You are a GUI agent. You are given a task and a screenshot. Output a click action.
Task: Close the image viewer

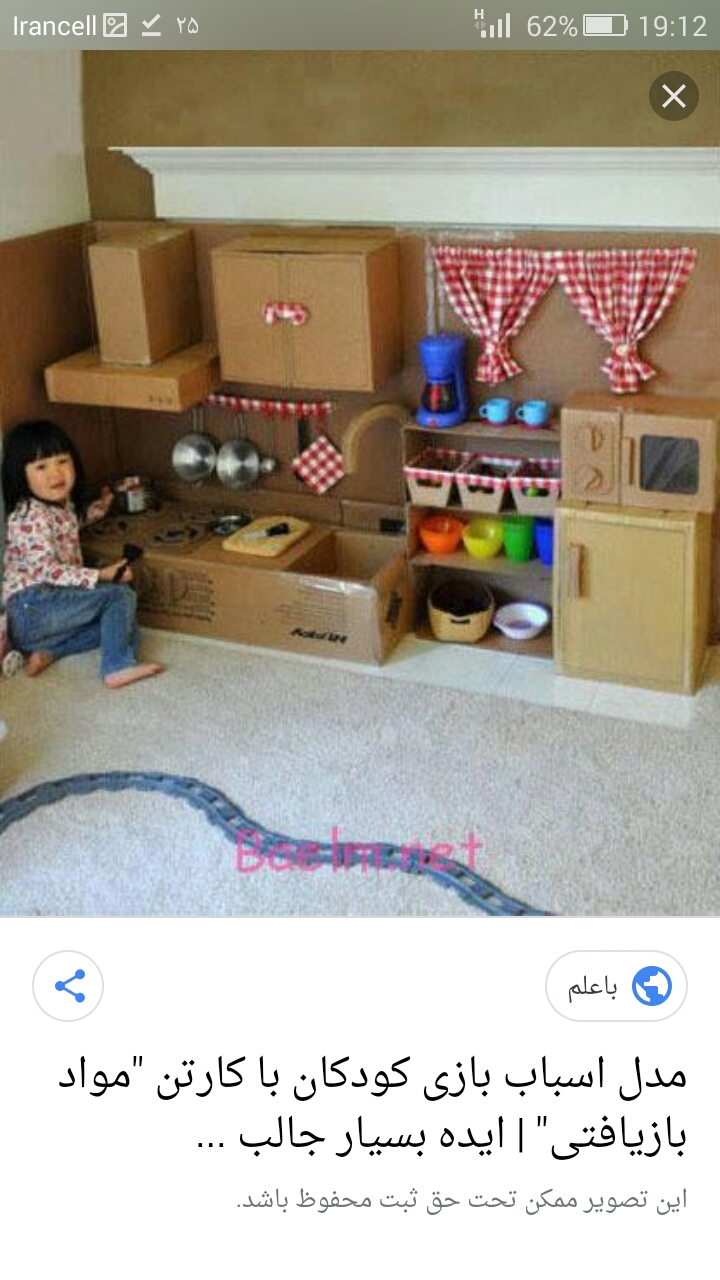tap(673, 97)
